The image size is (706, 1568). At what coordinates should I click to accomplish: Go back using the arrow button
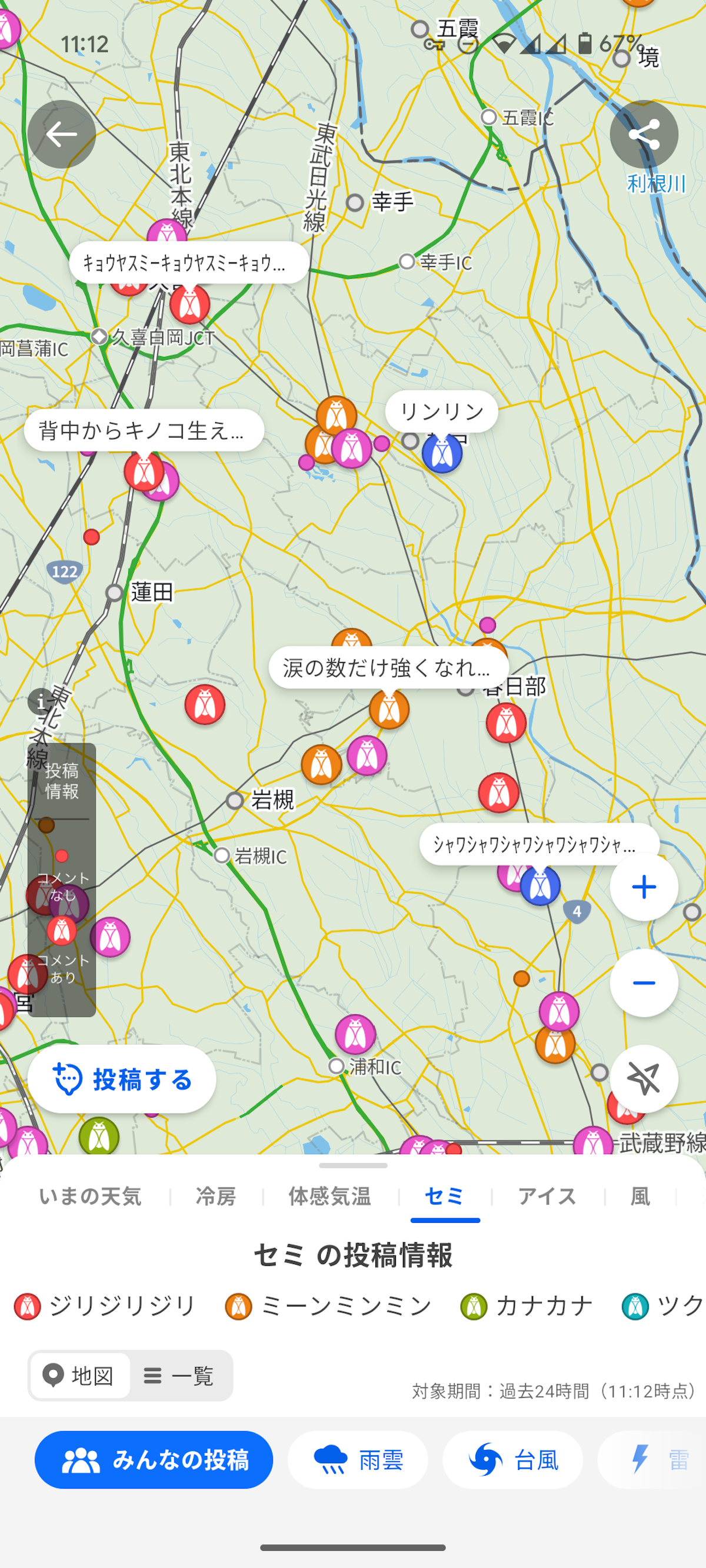(x=62, y=135)
